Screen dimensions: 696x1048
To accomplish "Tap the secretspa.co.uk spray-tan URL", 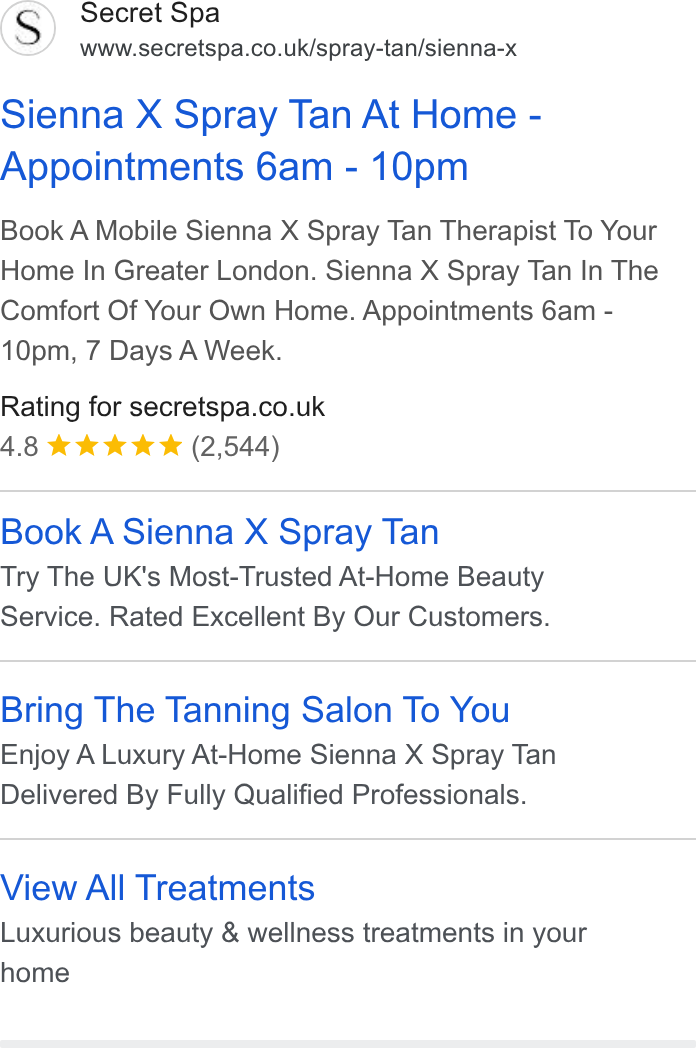I will pos(298,49).
